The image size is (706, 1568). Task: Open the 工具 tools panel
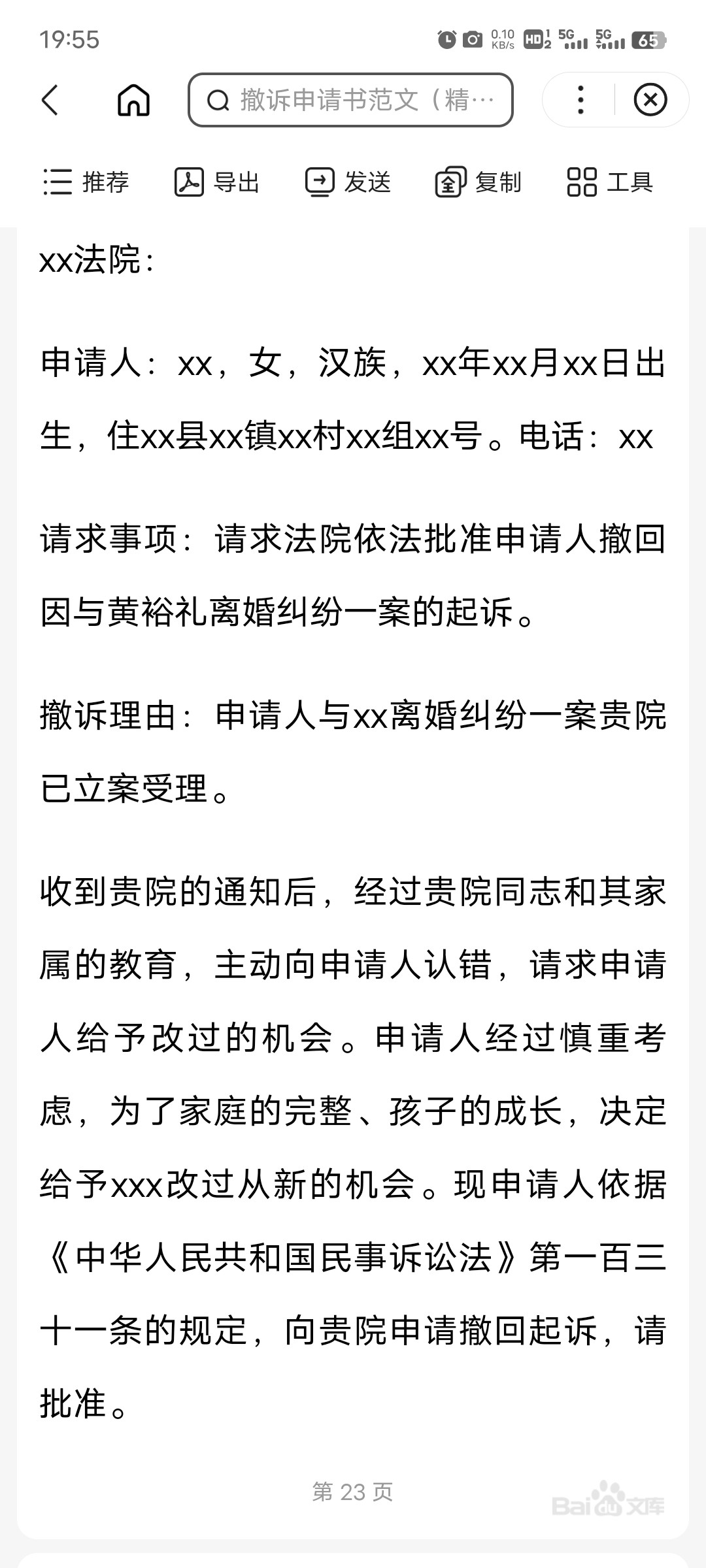coord(610,182)
